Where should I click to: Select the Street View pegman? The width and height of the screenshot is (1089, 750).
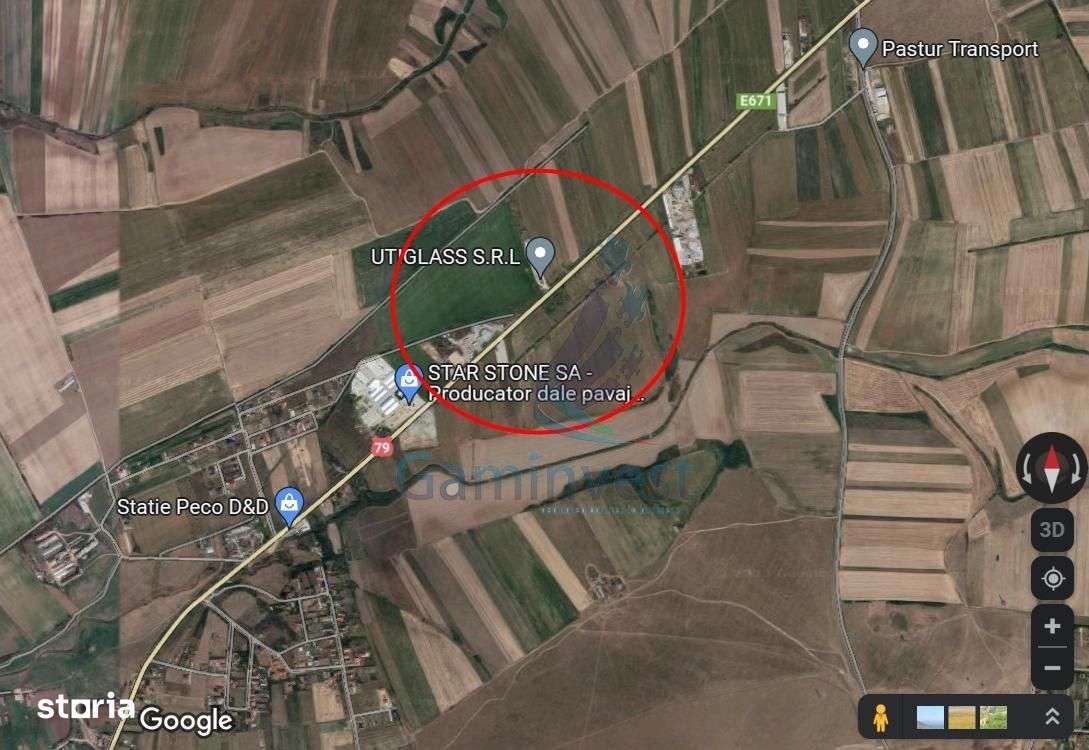click(881, 717)
